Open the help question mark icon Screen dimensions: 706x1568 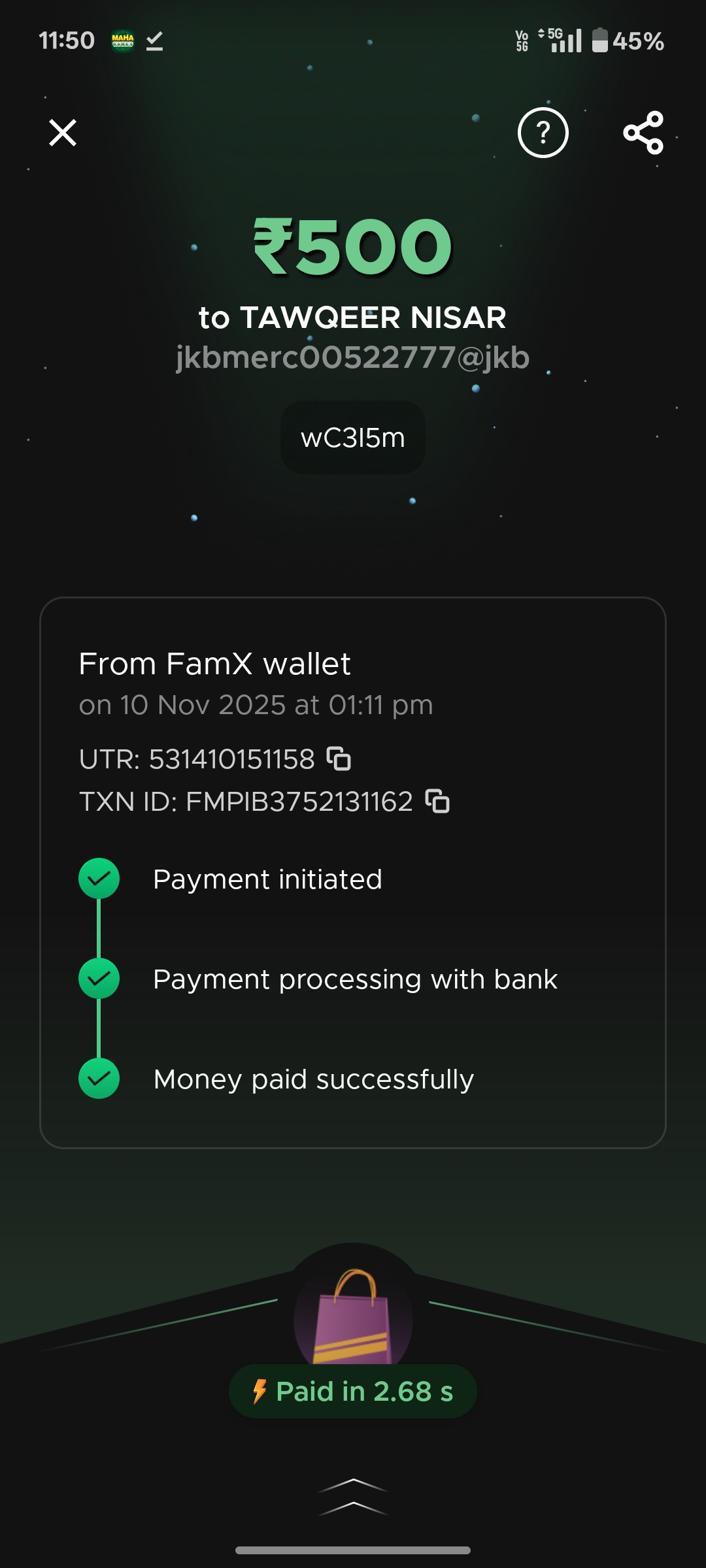click(543, 133)
